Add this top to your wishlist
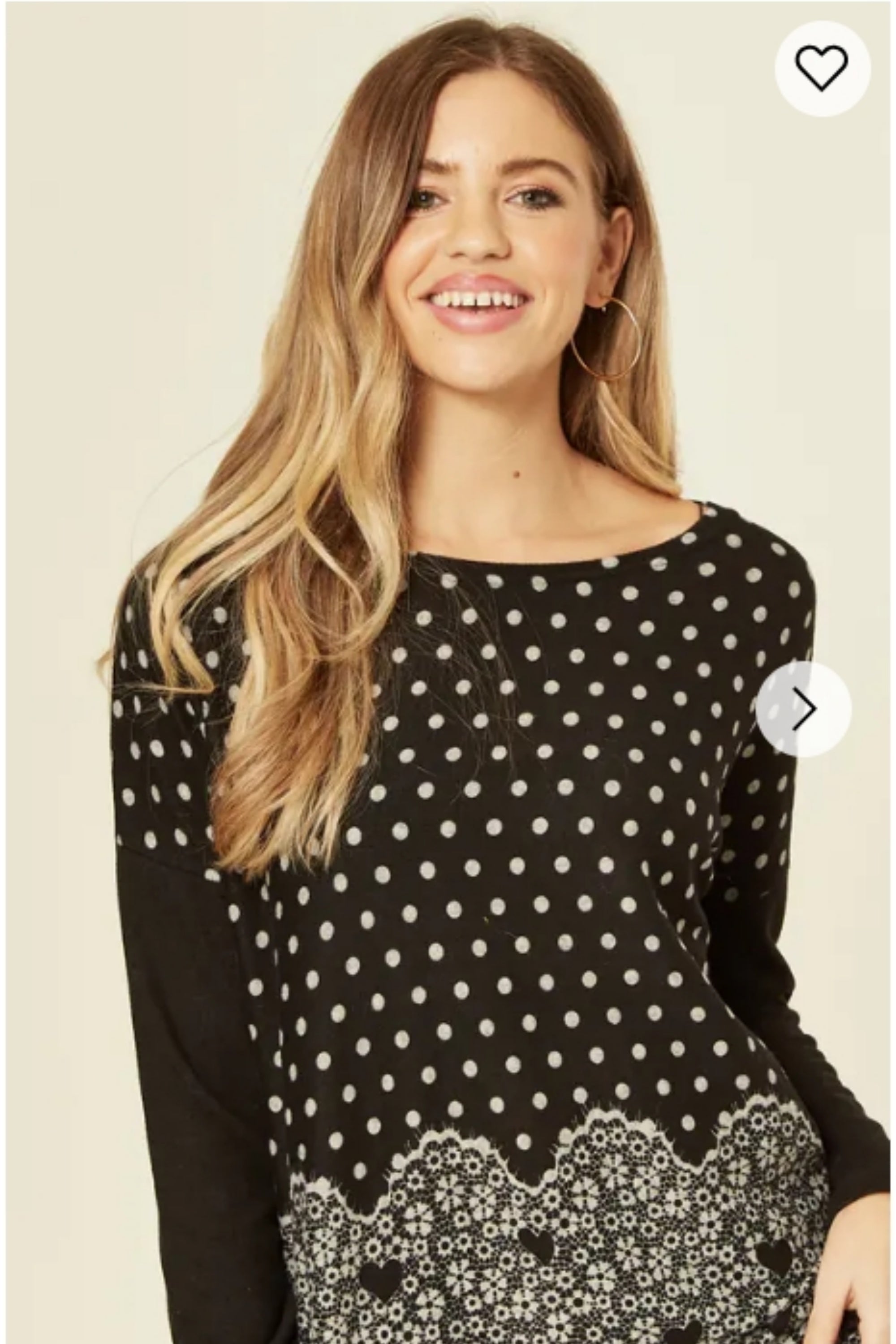The width and height of the screenshot is (896, 1344). tap(822, 69)
